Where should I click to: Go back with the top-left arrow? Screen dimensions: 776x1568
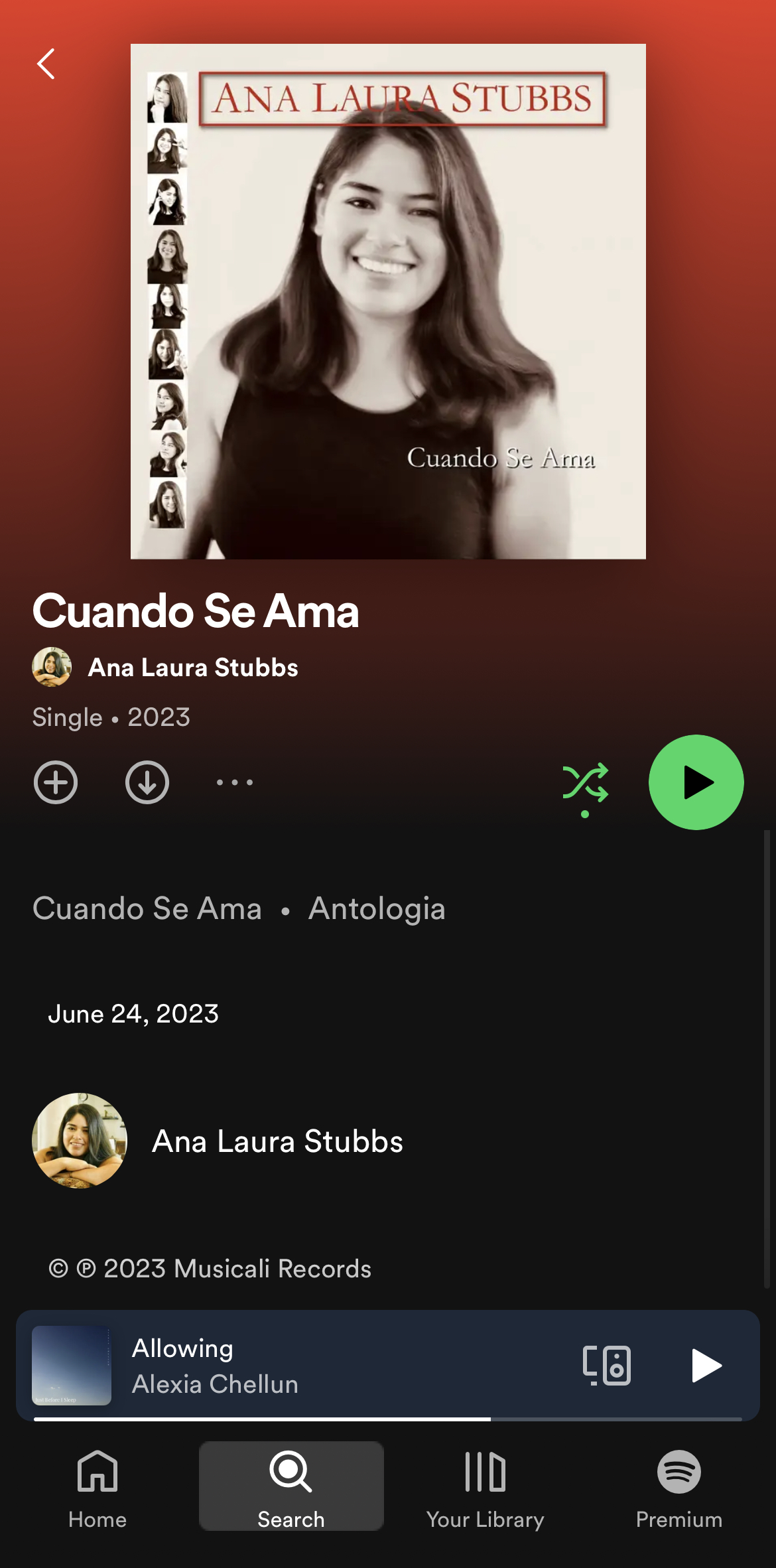pyautogui.click(x=46, y=64)
